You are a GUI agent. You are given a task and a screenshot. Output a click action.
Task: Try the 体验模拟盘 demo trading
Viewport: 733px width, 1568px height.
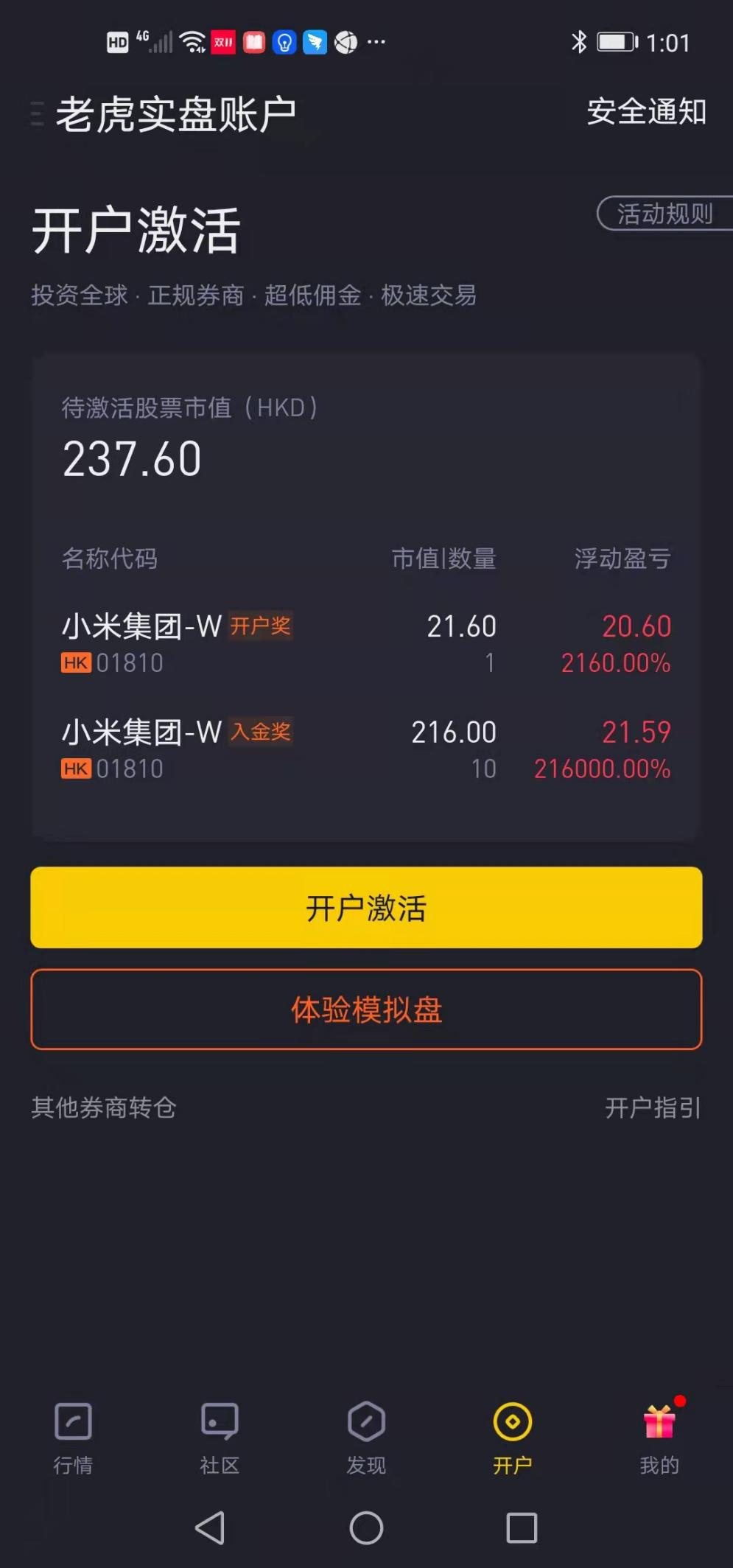[366, 1009]
